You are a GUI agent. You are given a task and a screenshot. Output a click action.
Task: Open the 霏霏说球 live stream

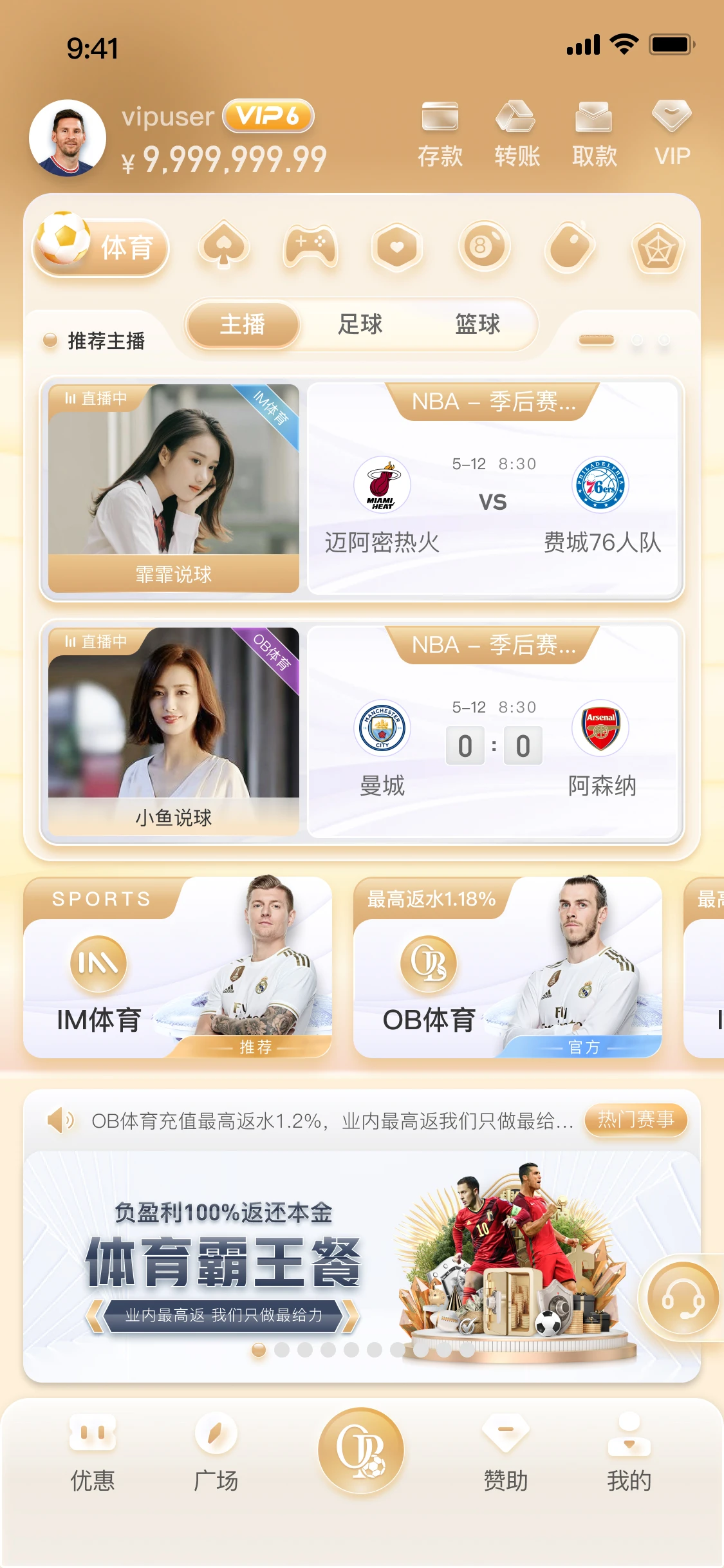[174, 488]
